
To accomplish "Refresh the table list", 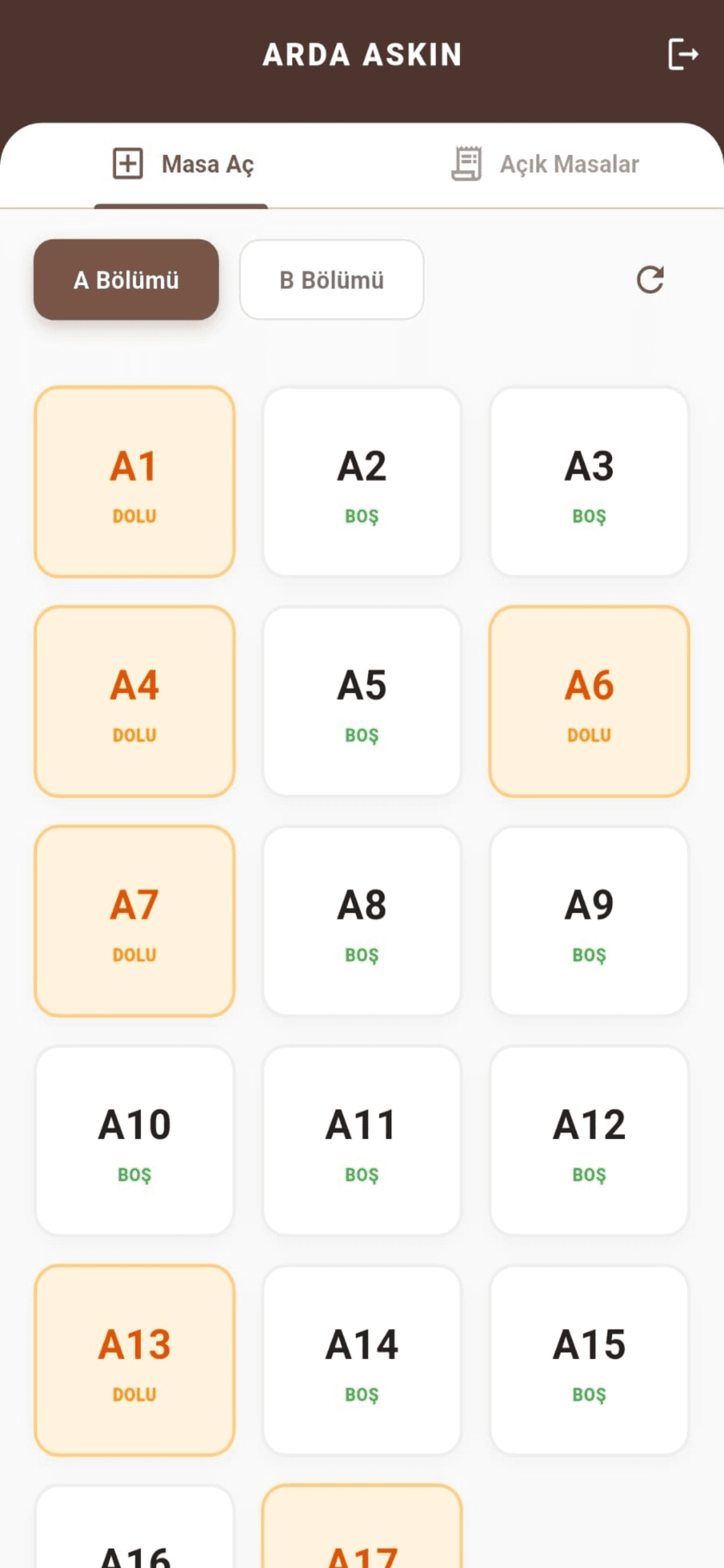I will [650, 280].
